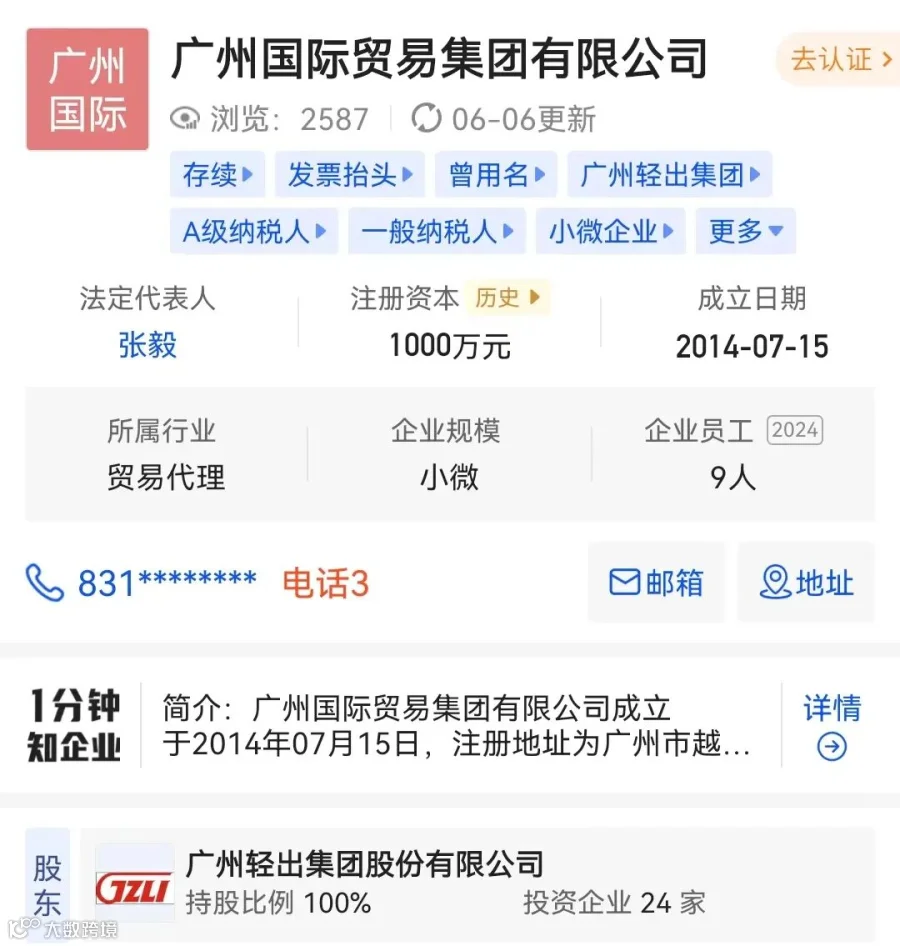Open shareholder 广州轻出集团股份有限公司

364,864
